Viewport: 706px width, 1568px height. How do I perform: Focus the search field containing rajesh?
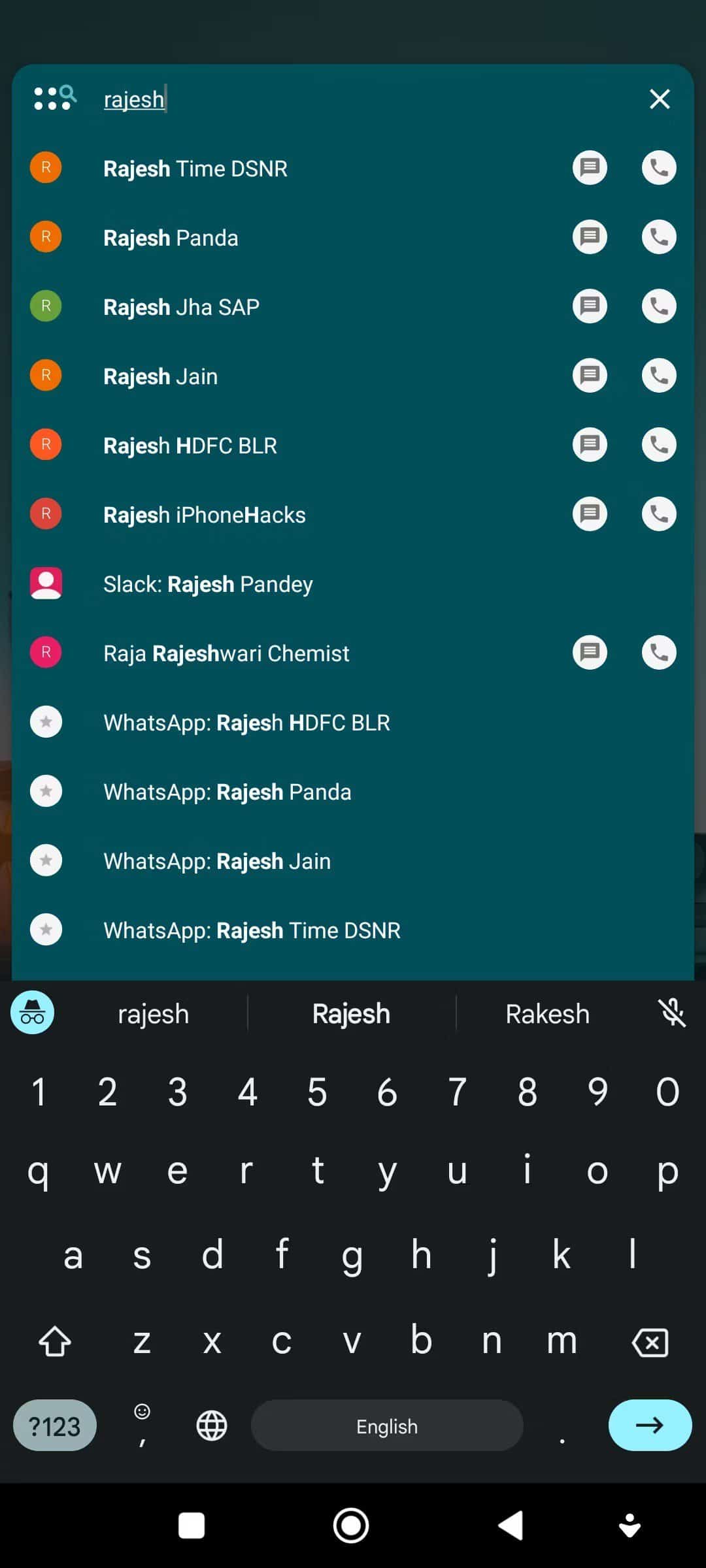click(327, 99)
